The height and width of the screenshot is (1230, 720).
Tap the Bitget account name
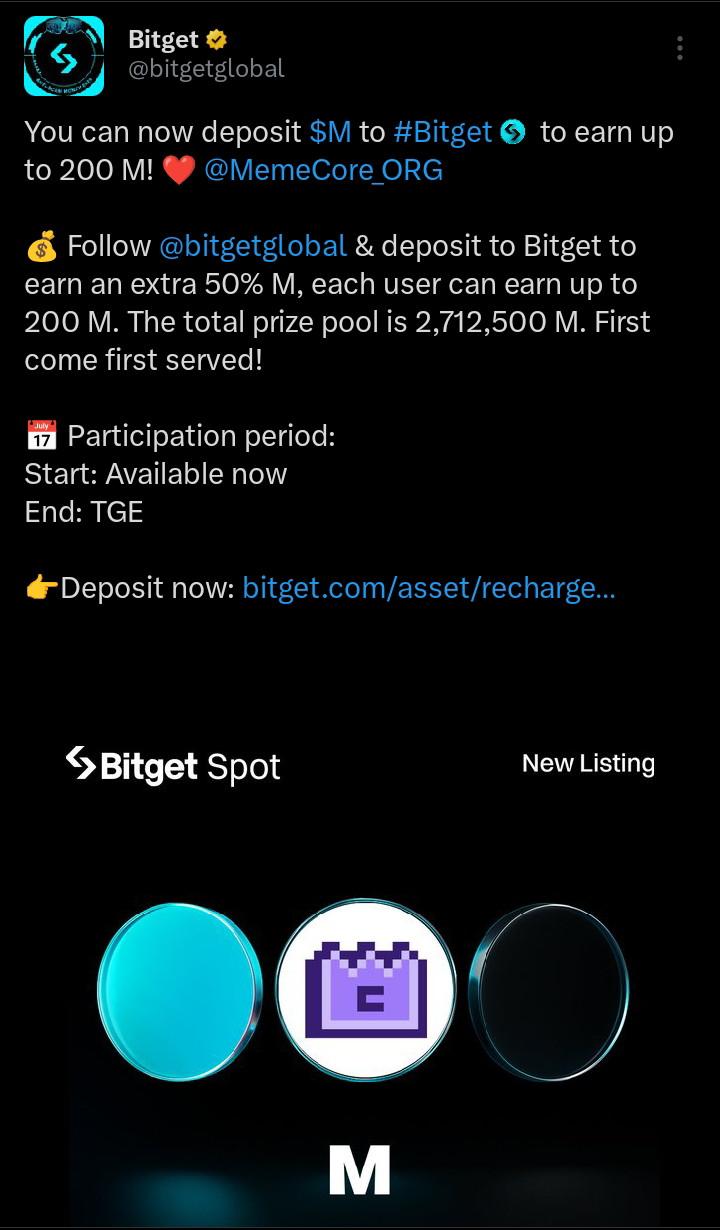[164, 40]
